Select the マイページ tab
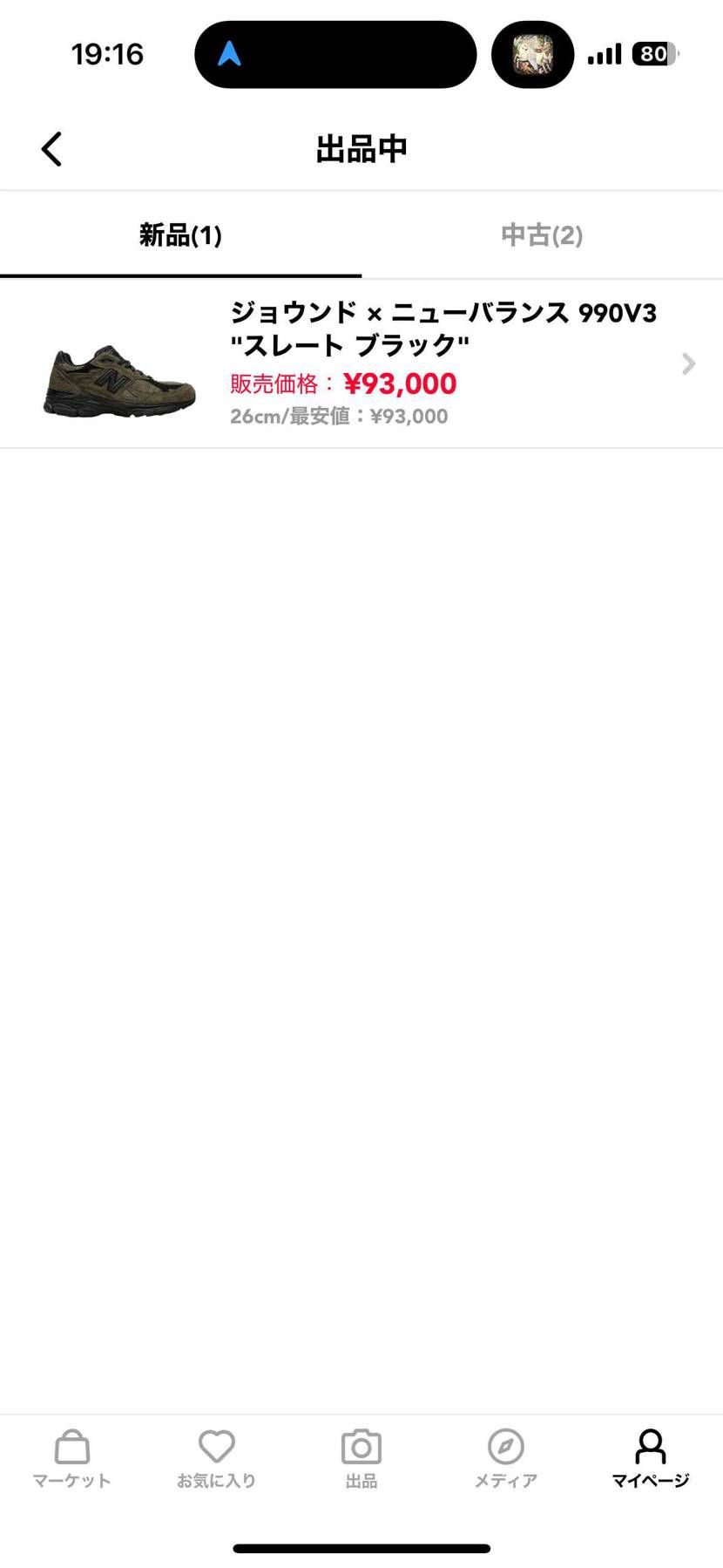The width and height of the screenshot is (723, 1568). pyautogui.click(x=650, y=1458)
